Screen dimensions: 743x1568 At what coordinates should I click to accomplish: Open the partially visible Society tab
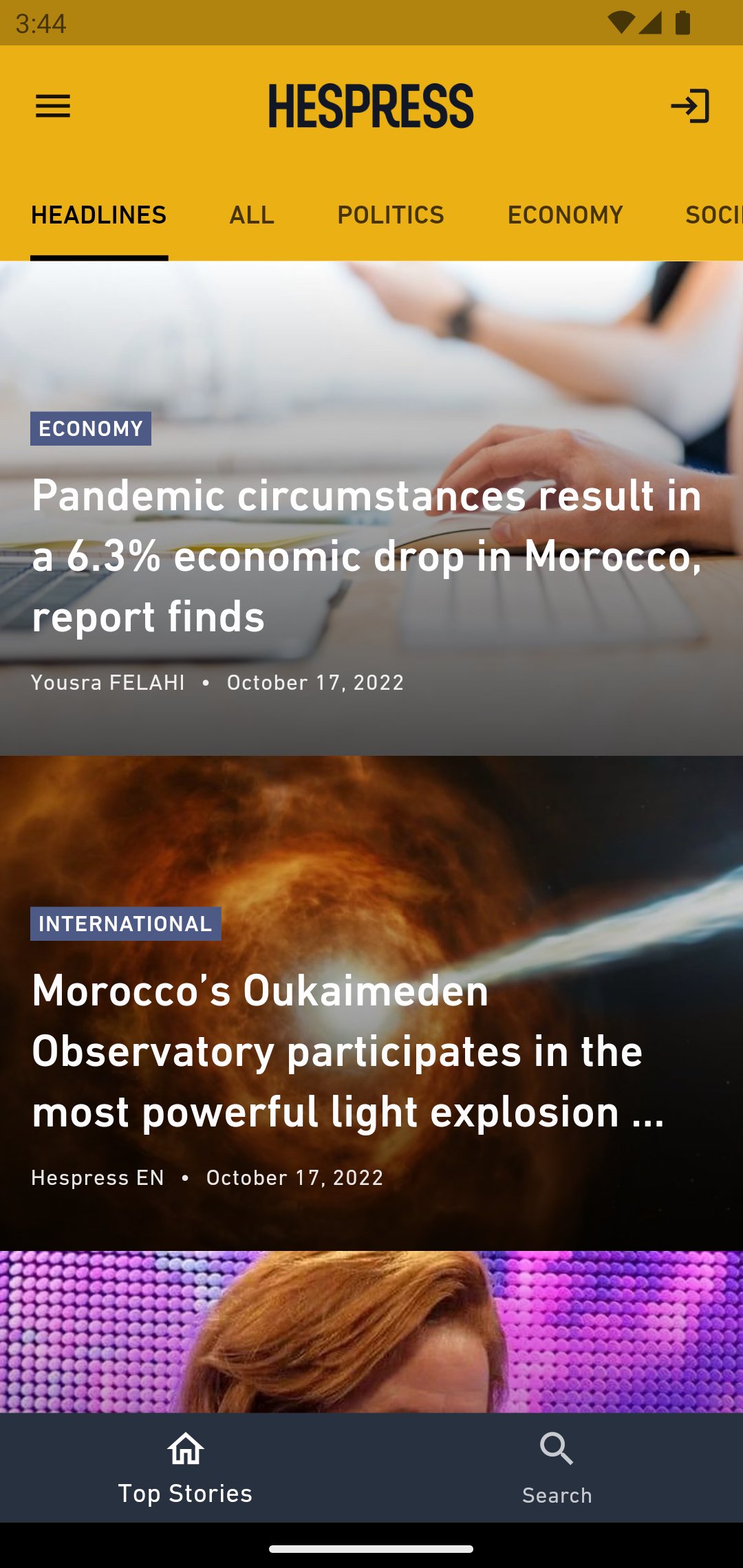pyautogui.click(x=713, y=215)
